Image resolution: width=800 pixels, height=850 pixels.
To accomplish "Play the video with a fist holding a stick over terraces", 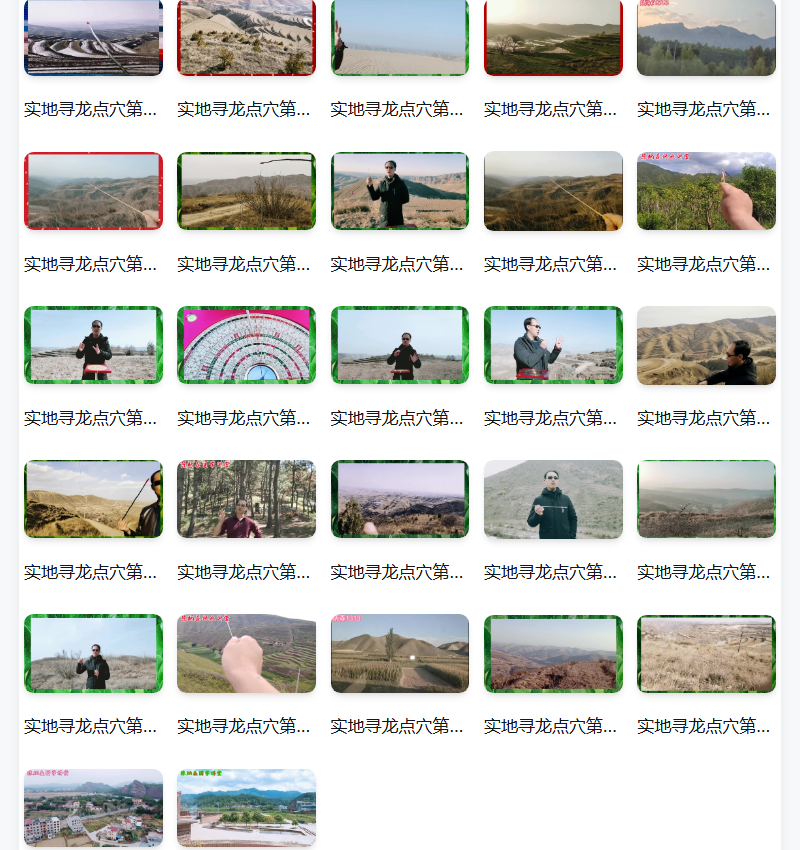I will click(246, 653).
